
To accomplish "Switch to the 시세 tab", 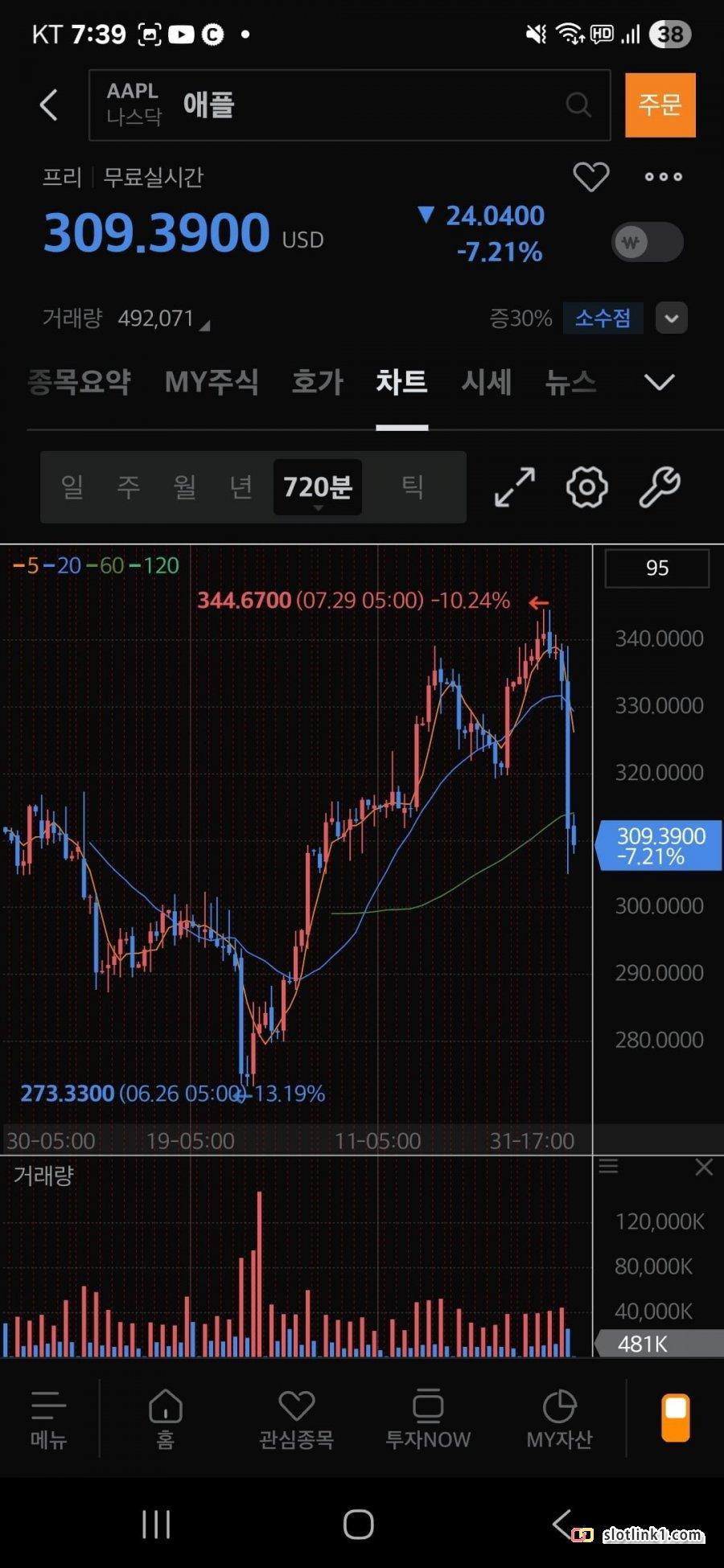I will pos(486,381).
